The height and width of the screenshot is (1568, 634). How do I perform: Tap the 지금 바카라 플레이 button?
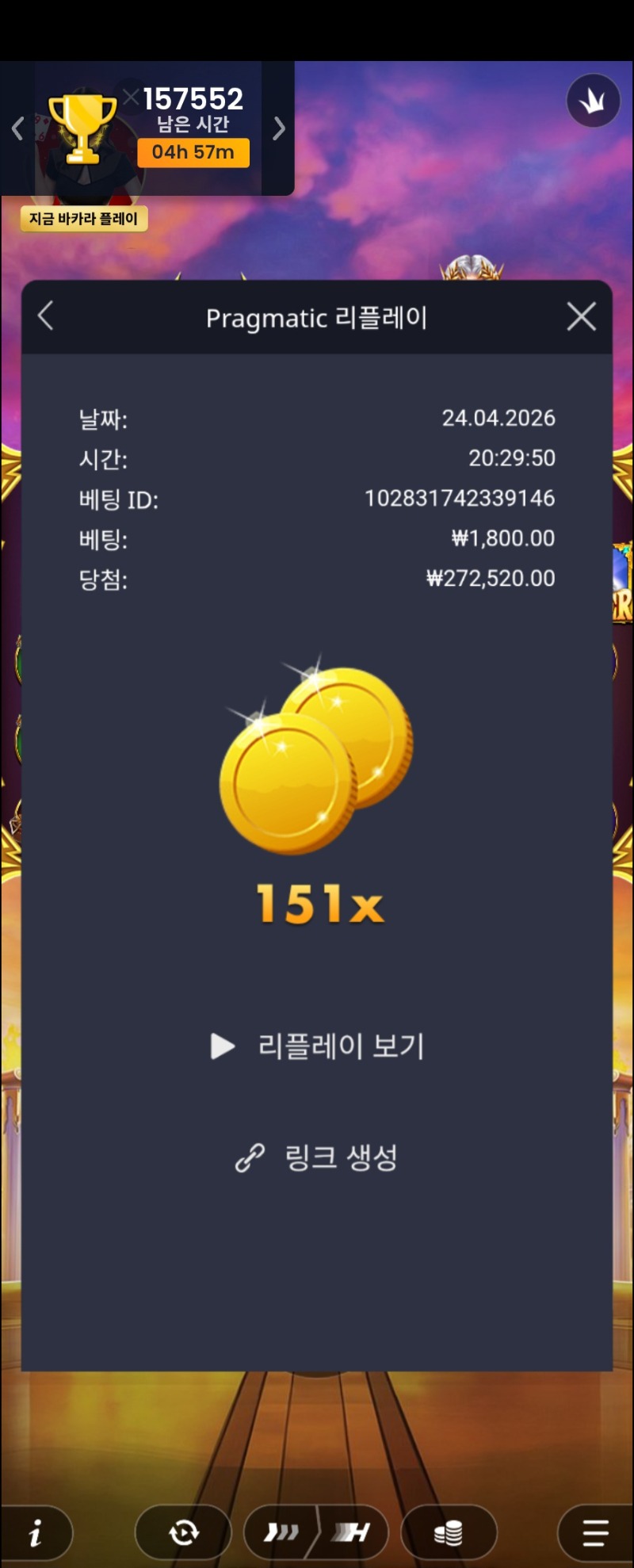pyautogui.click(x=84, y=219)
